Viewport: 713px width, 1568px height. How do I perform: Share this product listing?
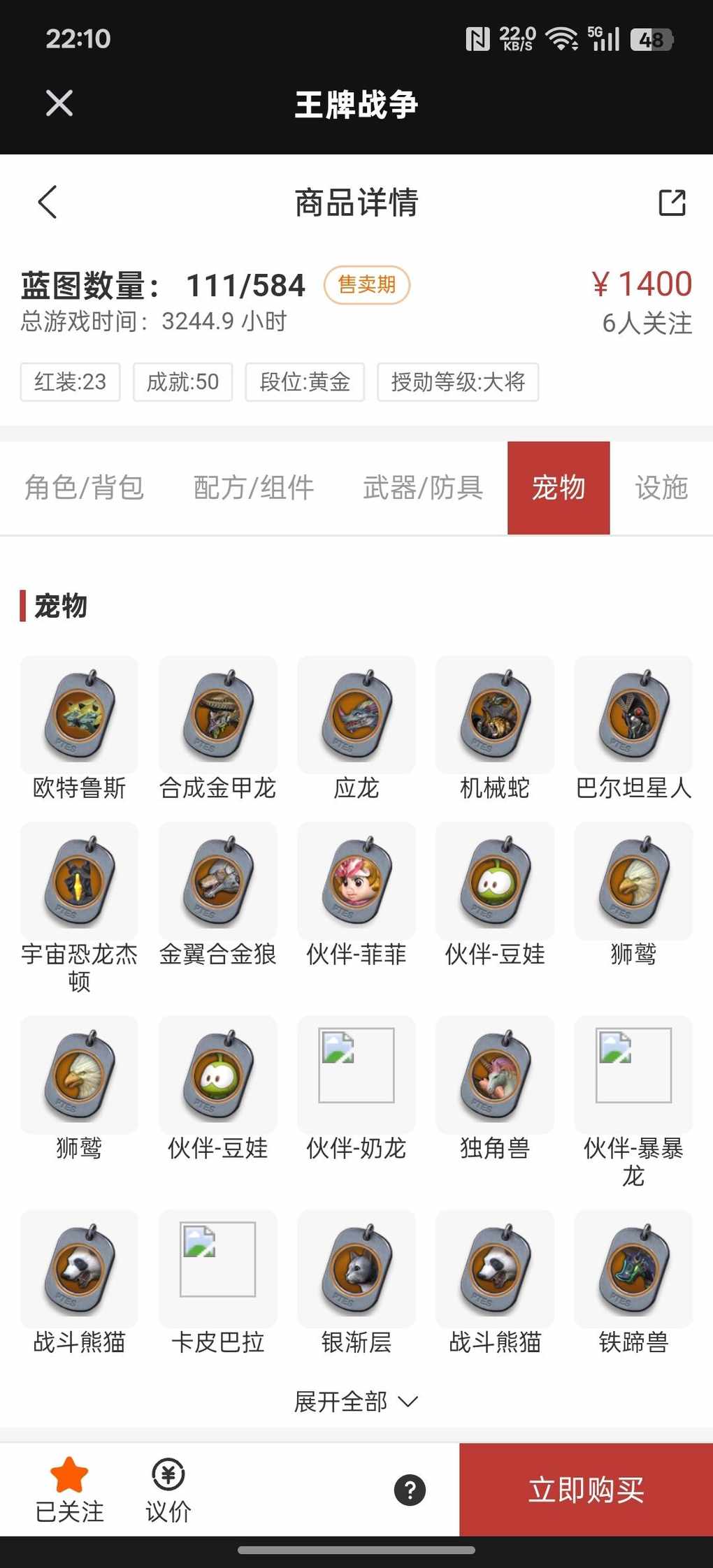pyautogui.click(x=672, y=203)
